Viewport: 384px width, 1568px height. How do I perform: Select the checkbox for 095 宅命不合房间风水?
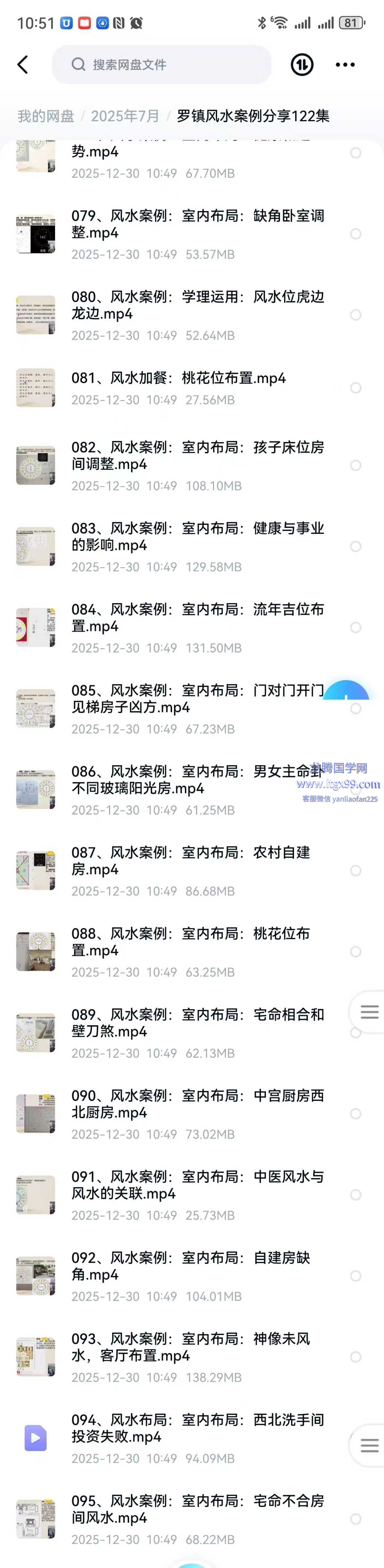point(356,1519)
